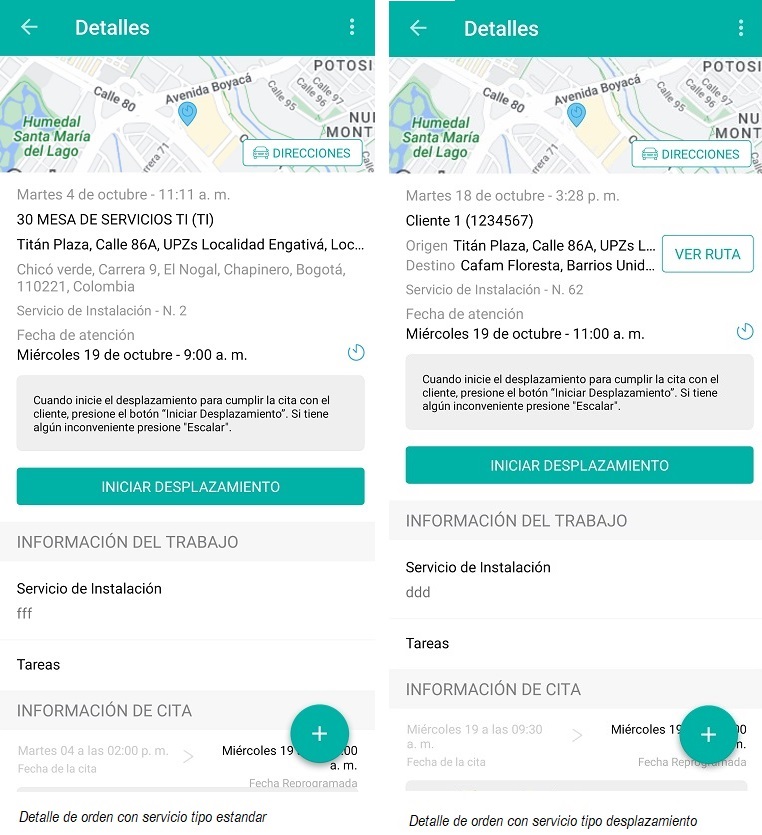Open DIRECCIONES on the 30 MESA DE SERVICIOS map
The height and width of the screenshot is (835, 762).
302,153
